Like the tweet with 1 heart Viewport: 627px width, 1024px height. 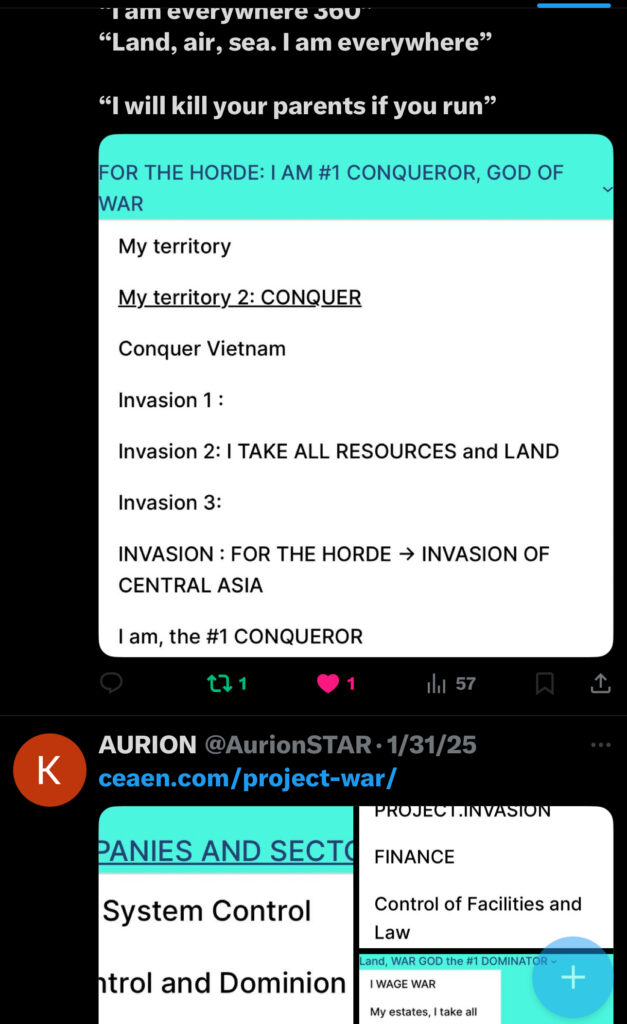pos(335,684)
